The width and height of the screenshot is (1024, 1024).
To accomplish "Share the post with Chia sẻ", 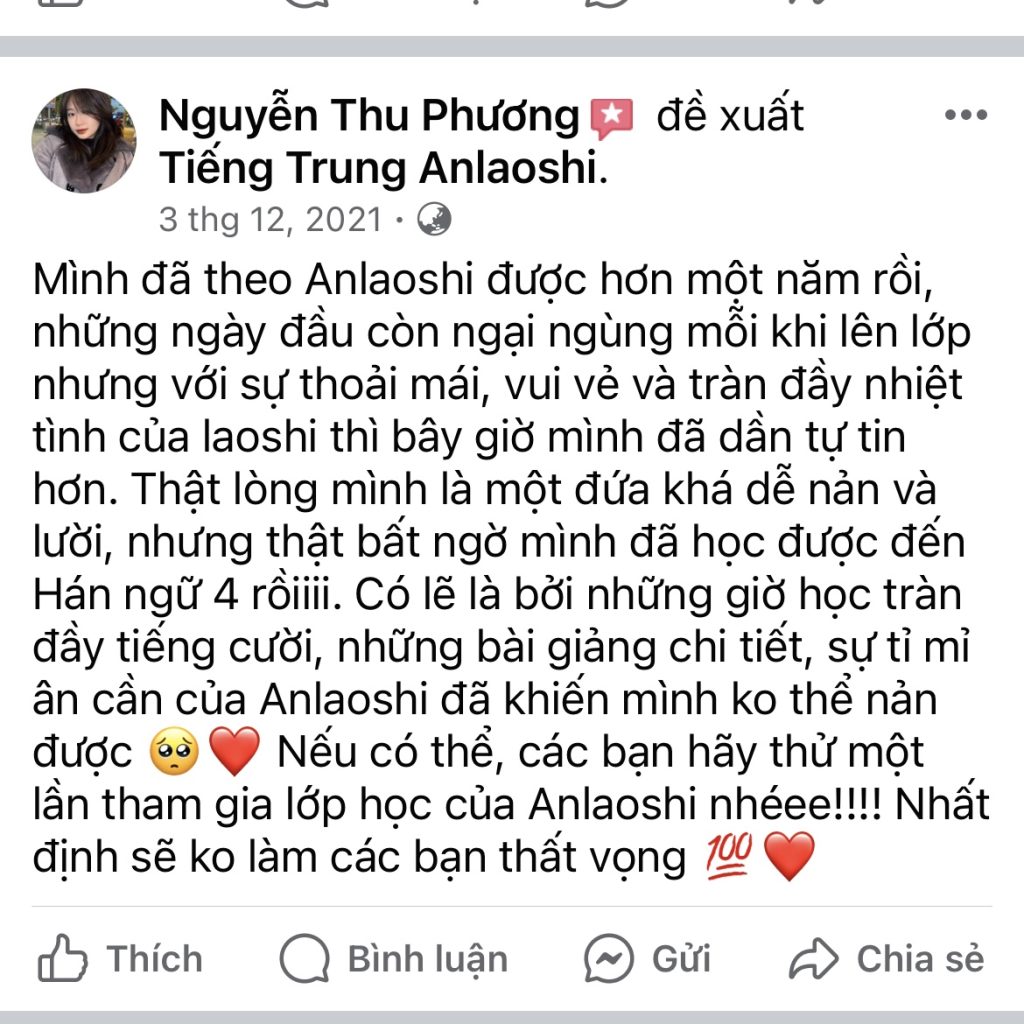I will coord(886,960).
